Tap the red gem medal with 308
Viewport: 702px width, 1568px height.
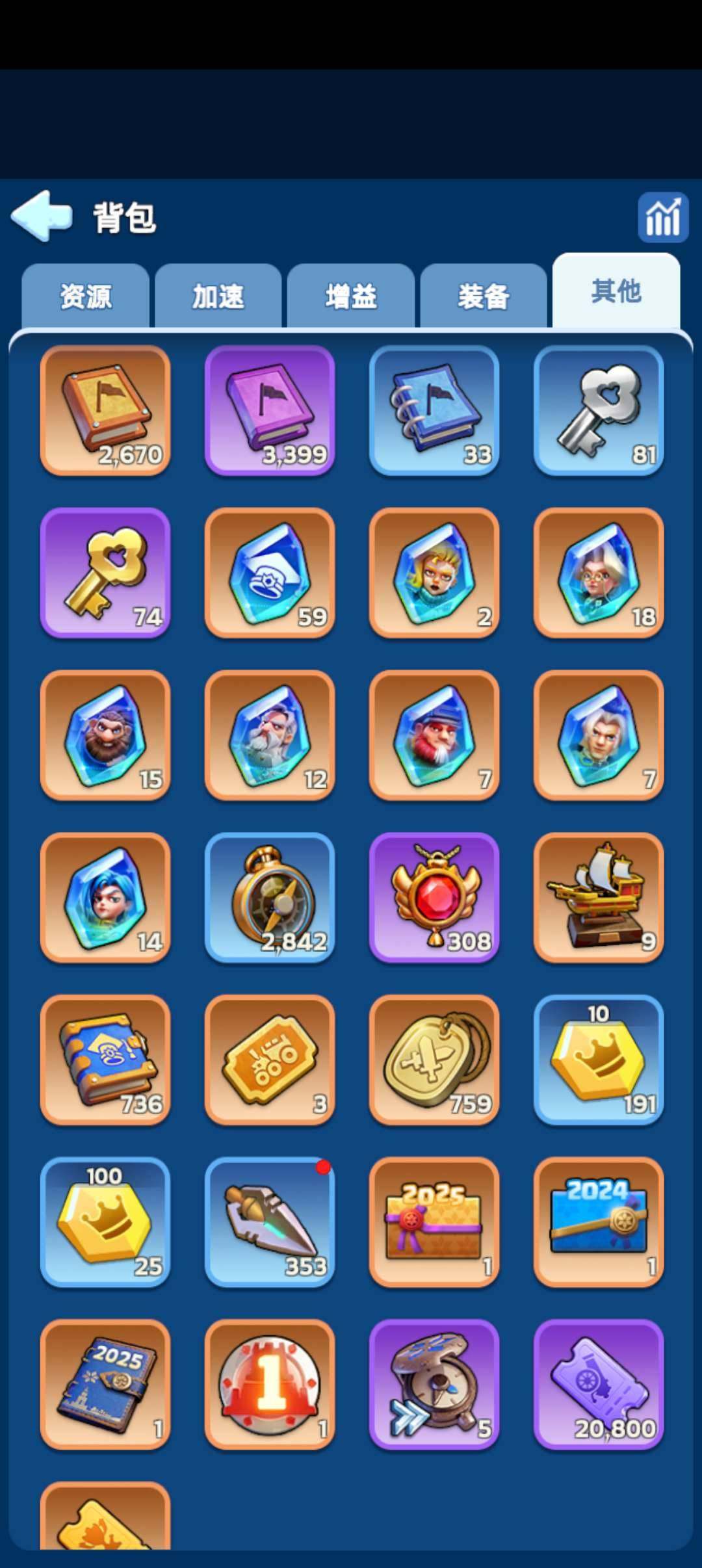point(434,897)
